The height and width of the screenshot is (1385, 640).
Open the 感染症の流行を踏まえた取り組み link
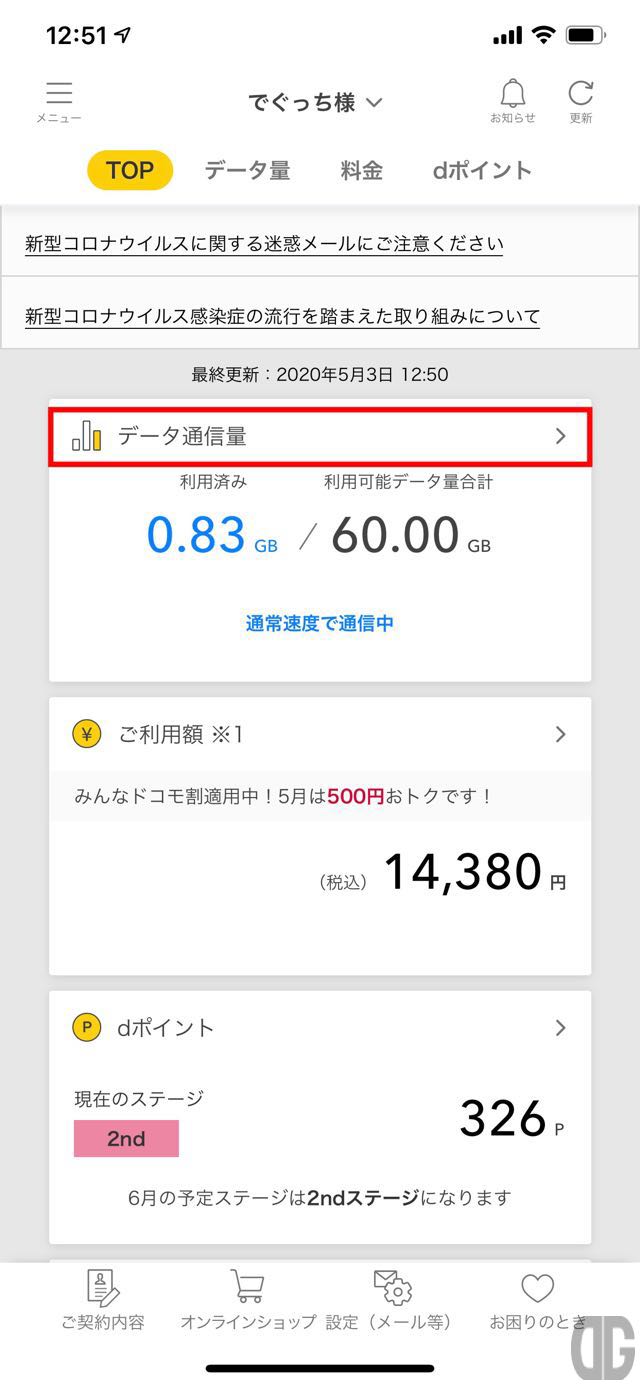click(282, 317)
